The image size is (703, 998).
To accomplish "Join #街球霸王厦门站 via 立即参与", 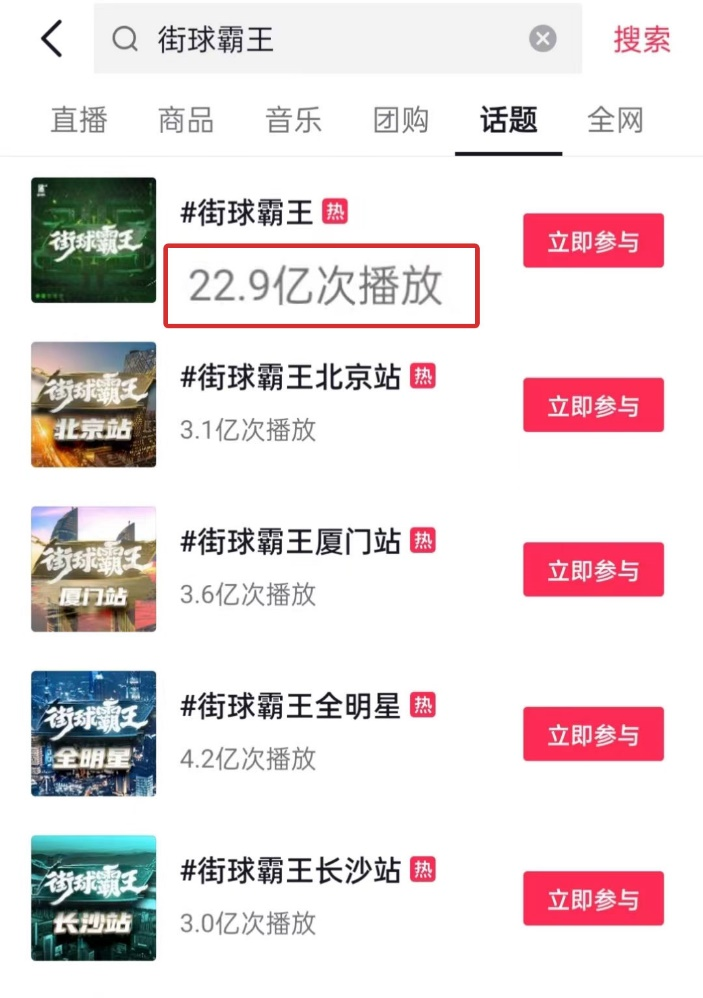I will [593, 570].
